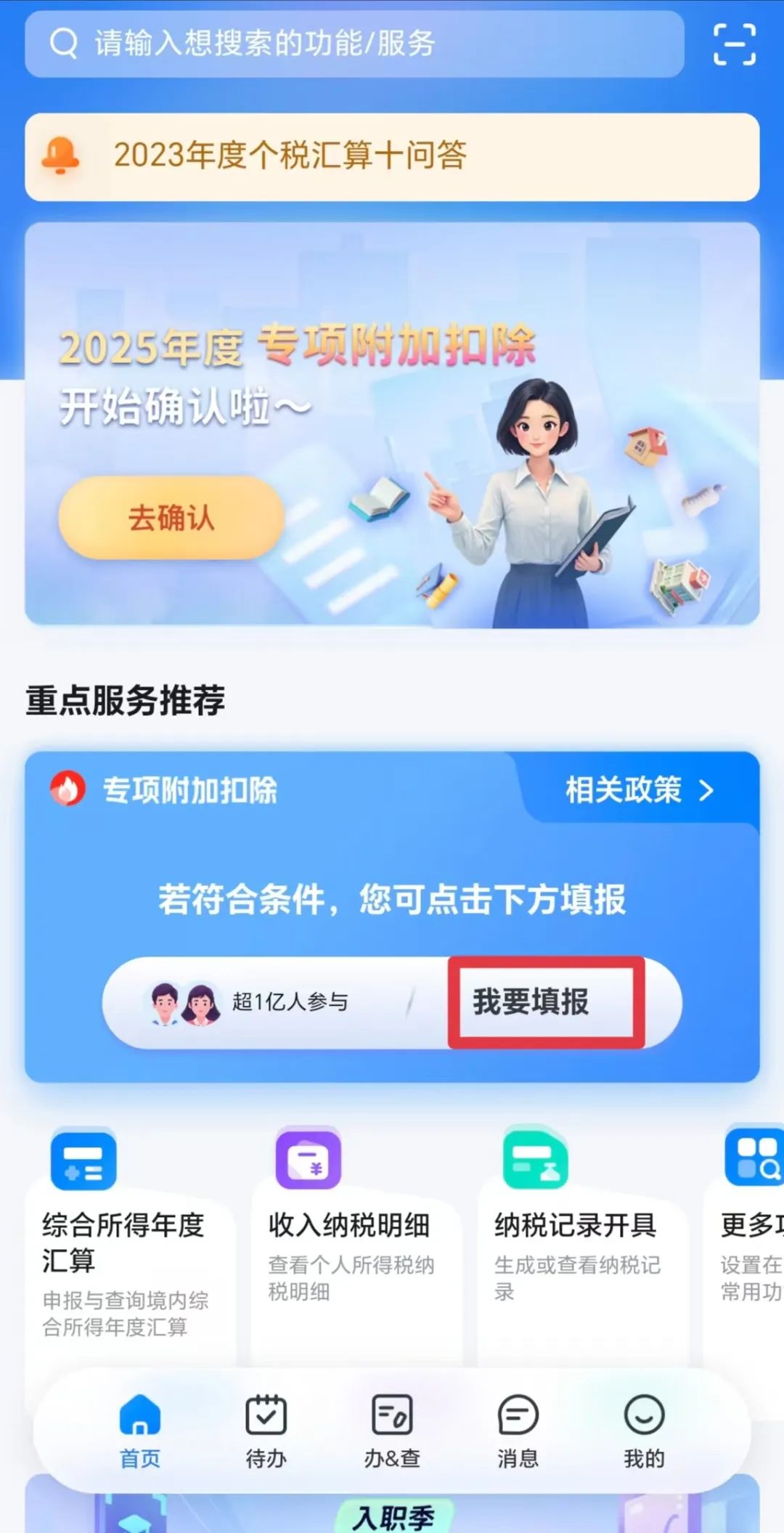Open 相关政策 link
The height and width of the screenshot is (1533, 784).
pyautogui.click(x=639, y=790)
